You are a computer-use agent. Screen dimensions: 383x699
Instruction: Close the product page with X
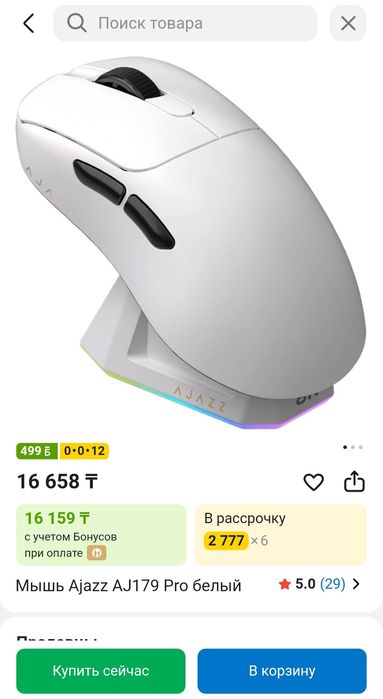pyautogui.click(x=348, y=23)
